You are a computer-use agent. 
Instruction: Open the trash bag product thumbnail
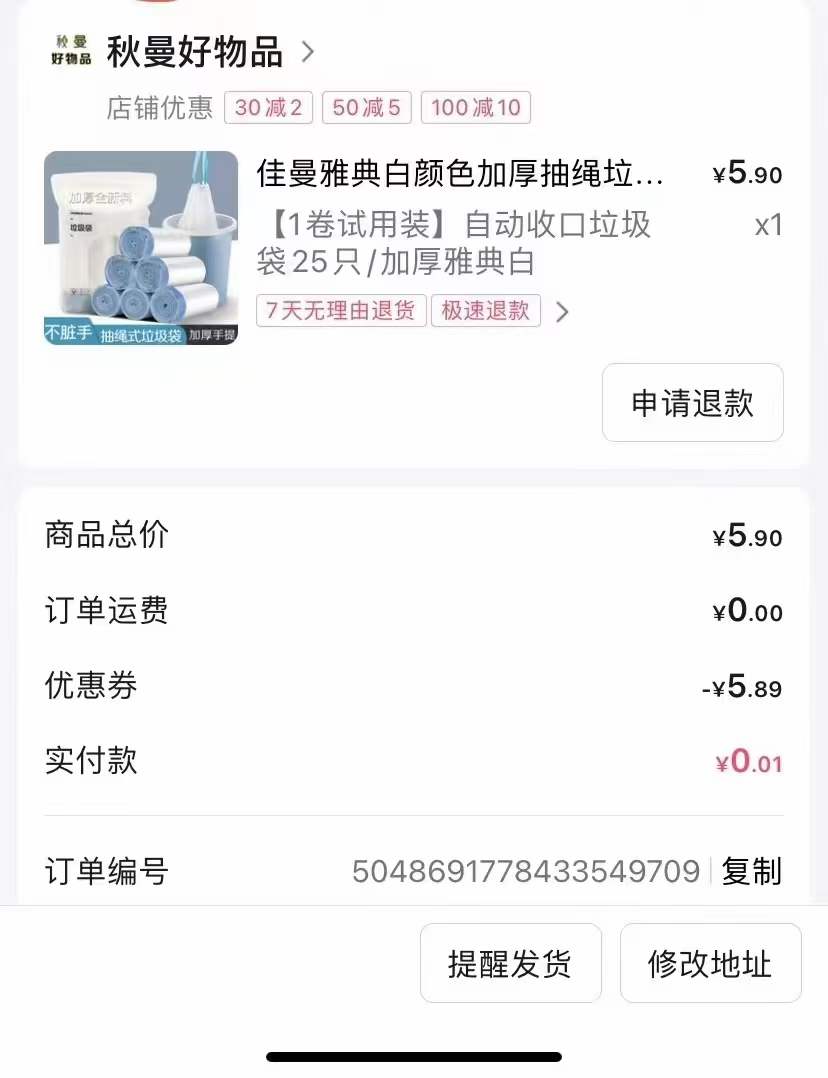(141, 248)
